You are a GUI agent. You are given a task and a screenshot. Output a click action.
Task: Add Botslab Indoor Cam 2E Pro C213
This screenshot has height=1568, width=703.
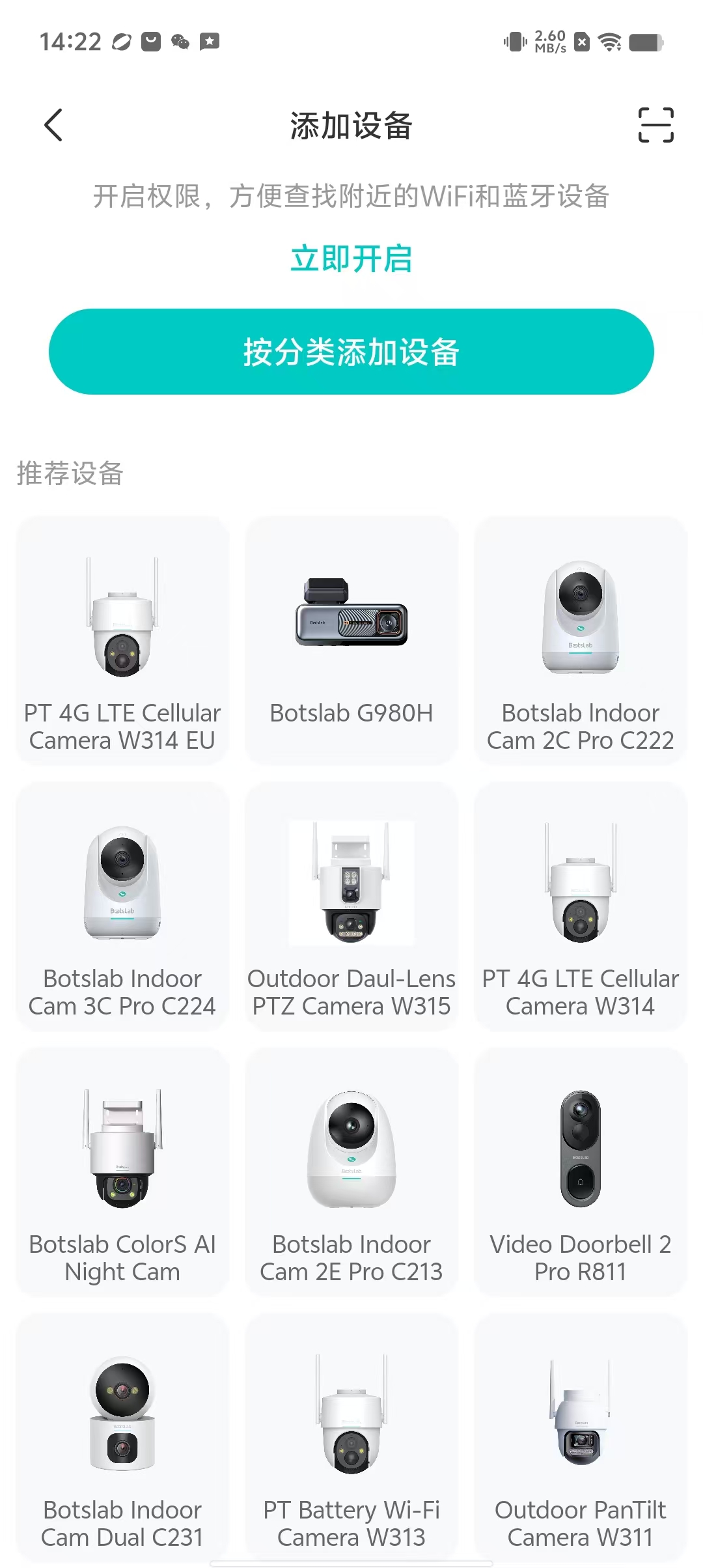[x=351, y=1172]
